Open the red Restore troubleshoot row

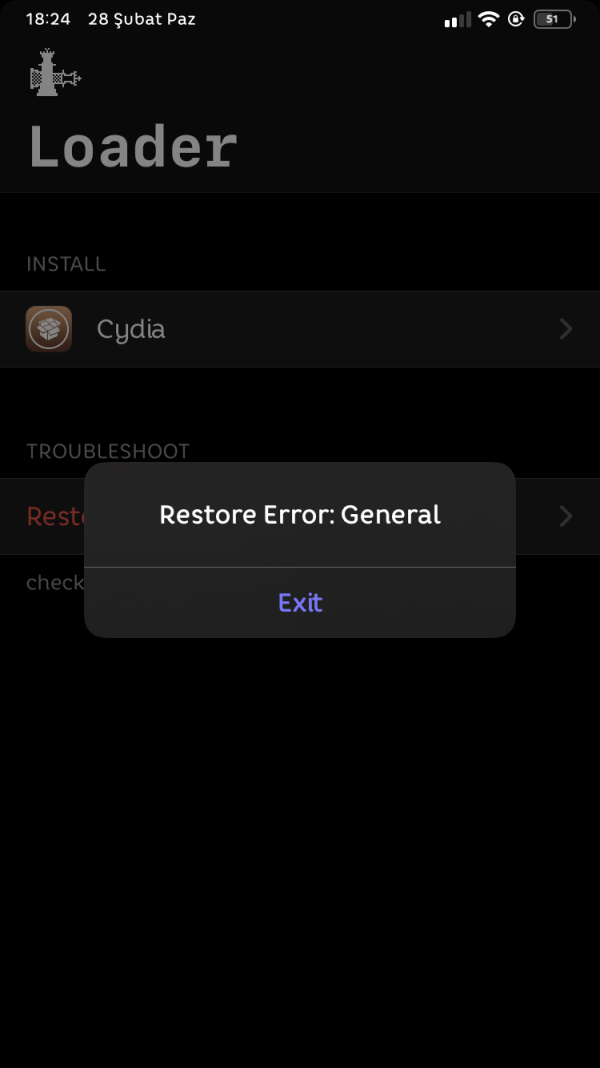[50, 516]
